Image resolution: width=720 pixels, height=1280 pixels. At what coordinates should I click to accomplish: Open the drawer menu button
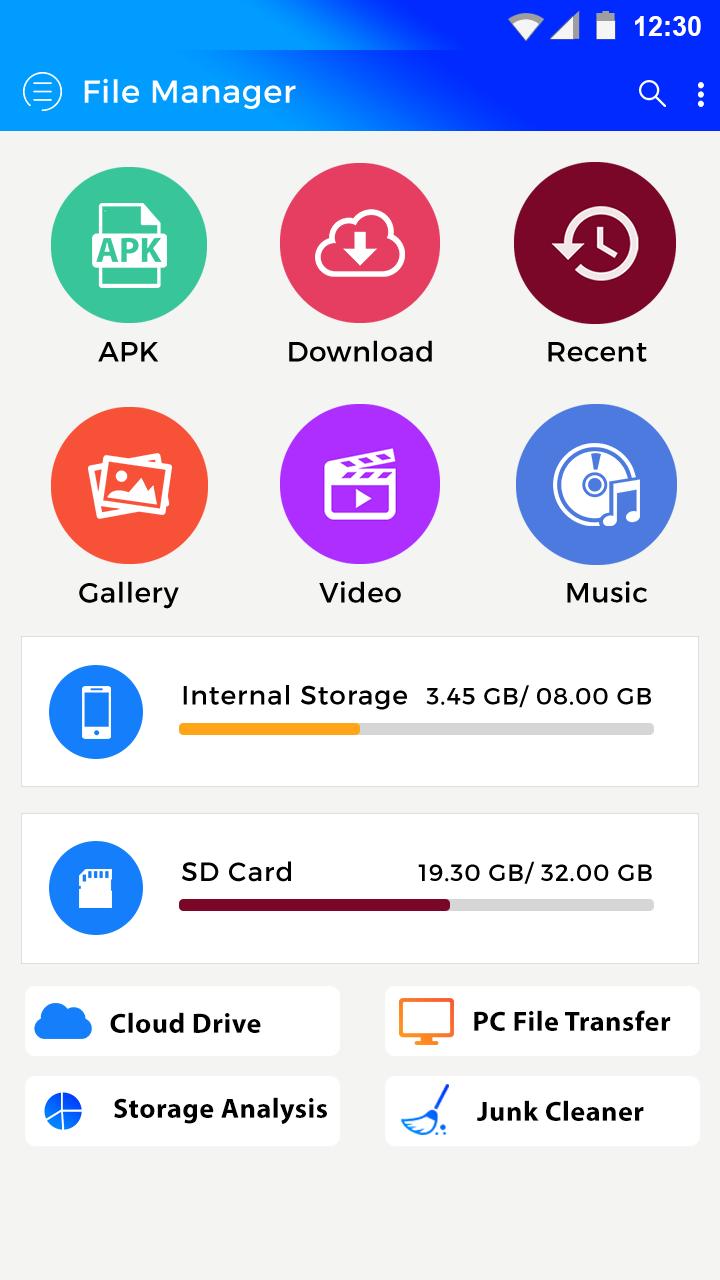click(42, 92)
